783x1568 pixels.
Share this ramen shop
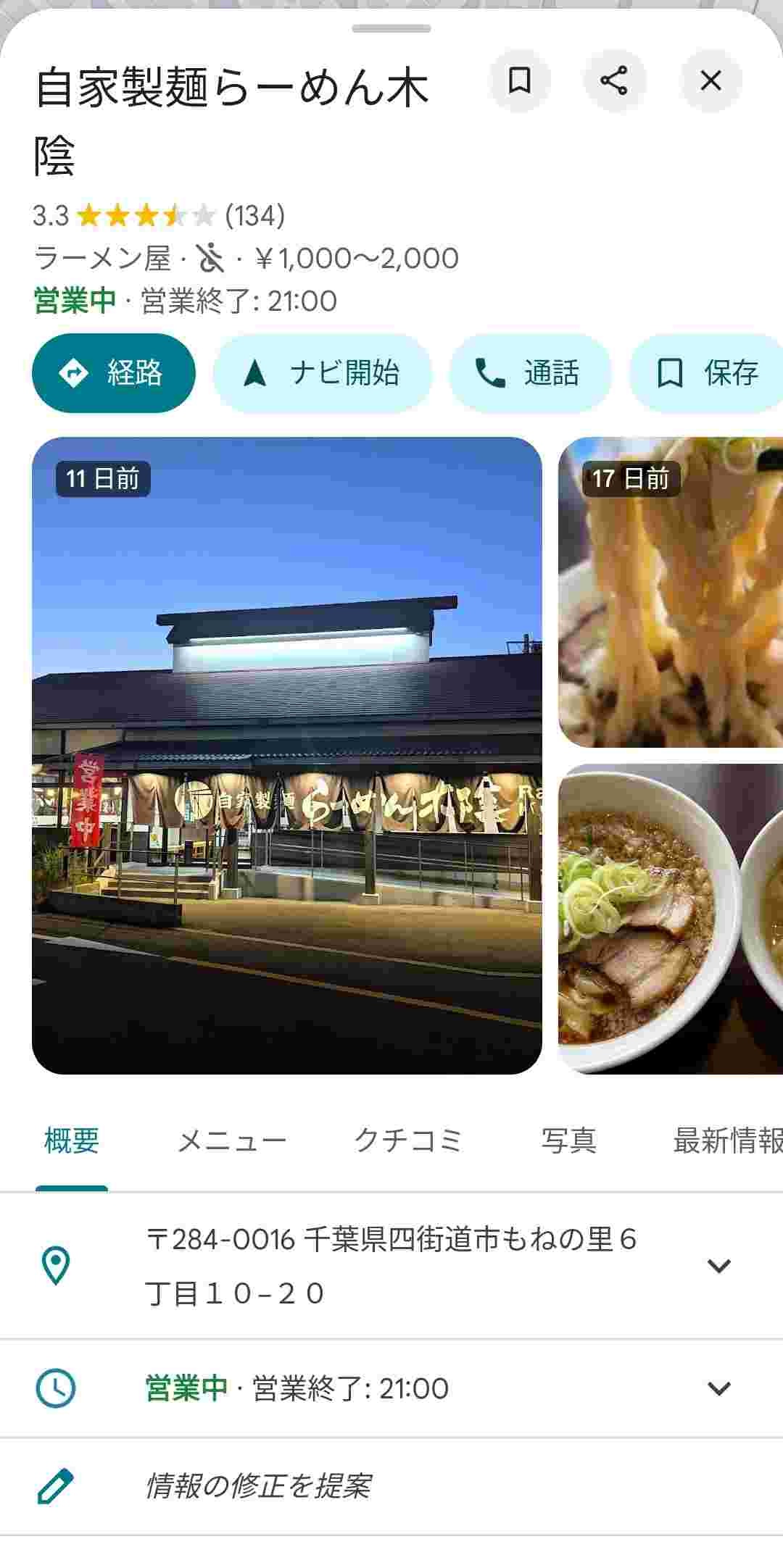614,80
